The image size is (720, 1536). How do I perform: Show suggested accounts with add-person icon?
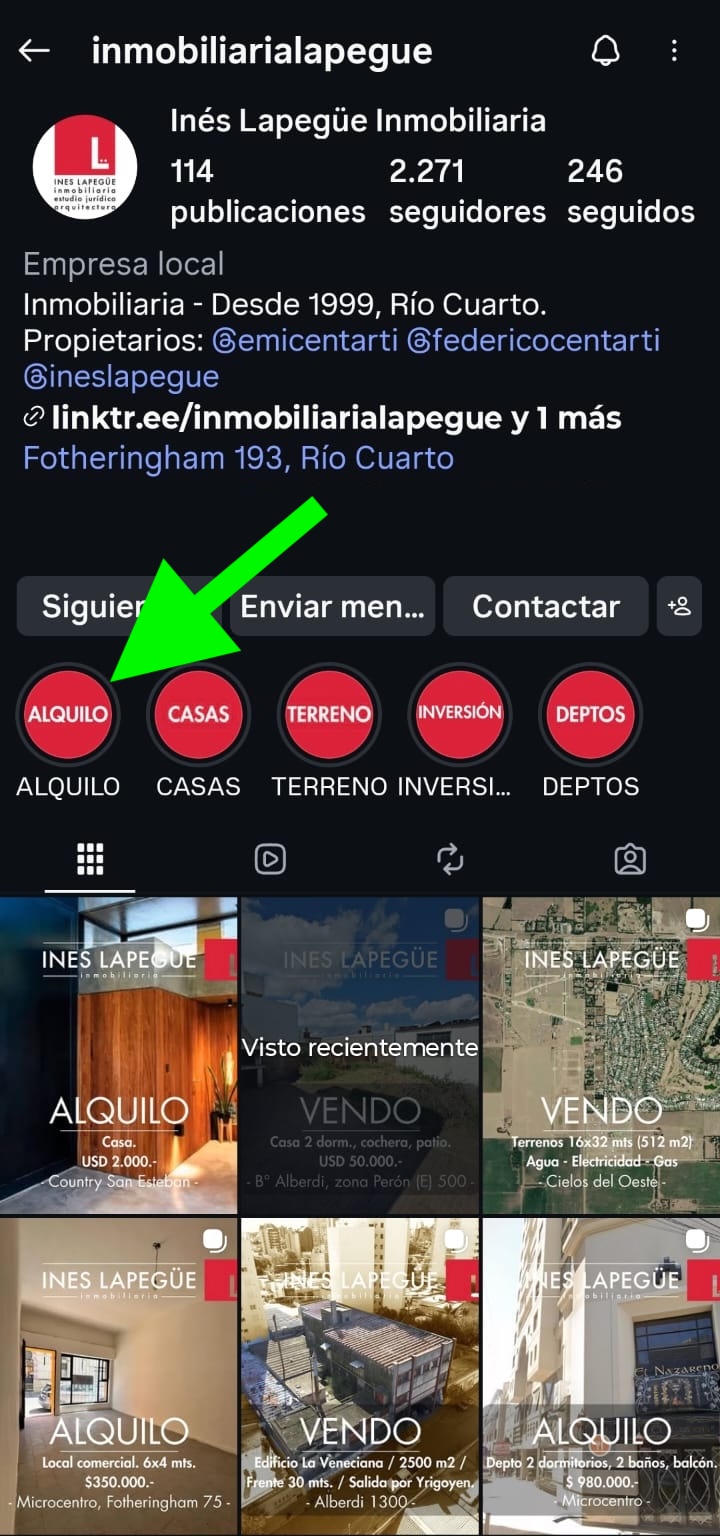point(679,606)
